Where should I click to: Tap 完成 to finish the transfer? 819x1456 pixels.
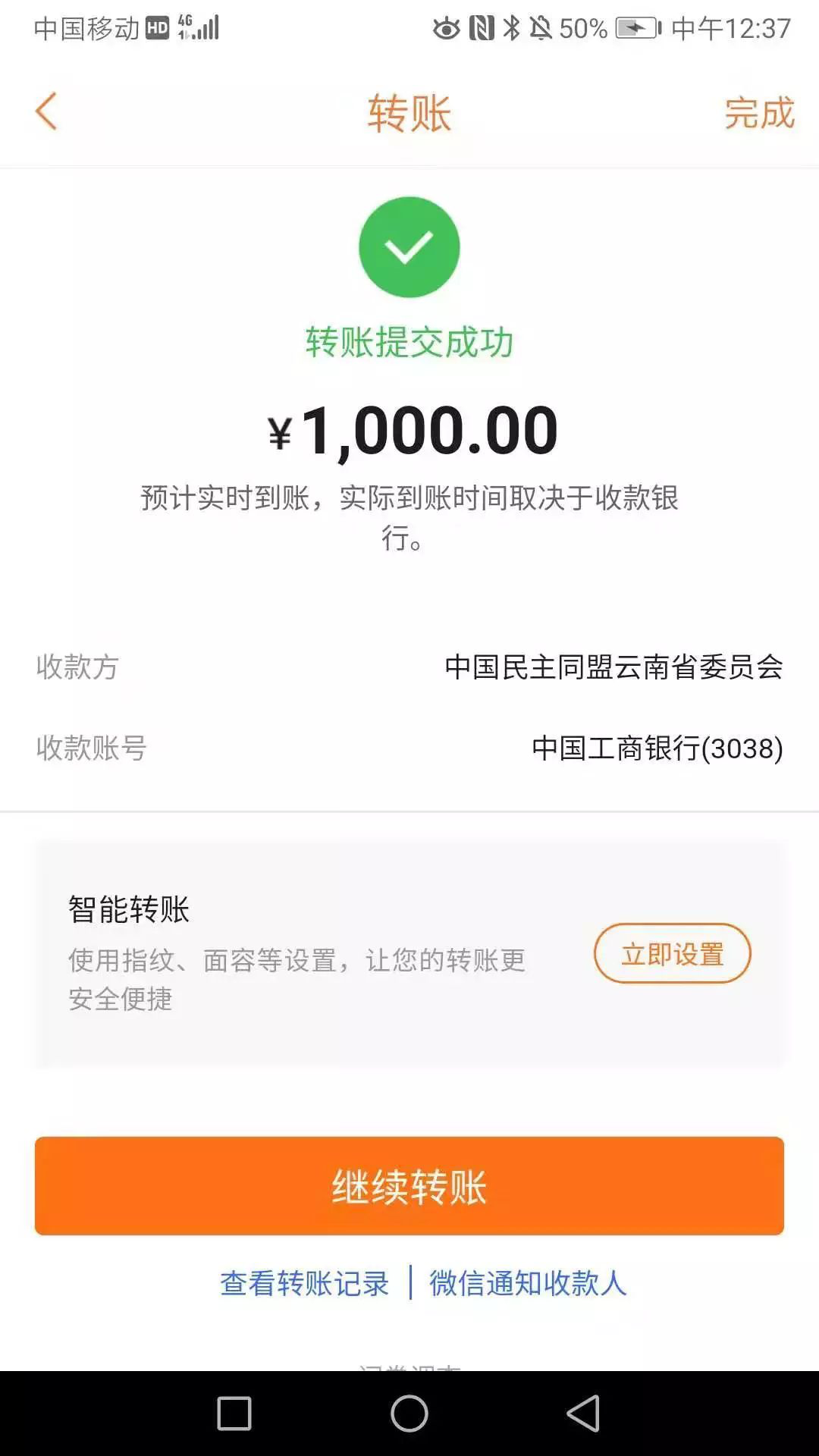[x=759, y=113]
